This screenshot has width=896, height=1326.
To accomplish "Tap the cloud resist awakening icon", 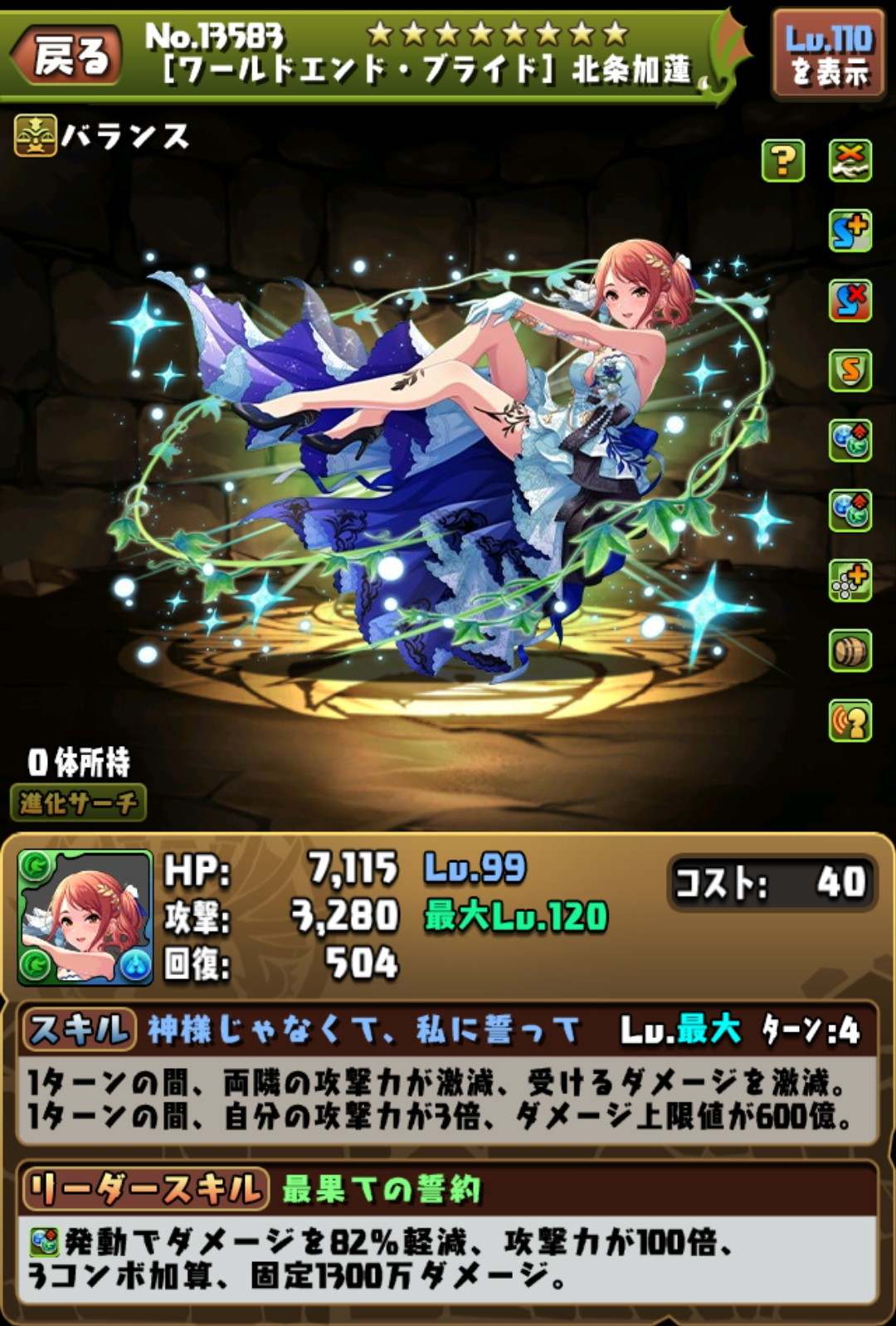I will point(850,160).
